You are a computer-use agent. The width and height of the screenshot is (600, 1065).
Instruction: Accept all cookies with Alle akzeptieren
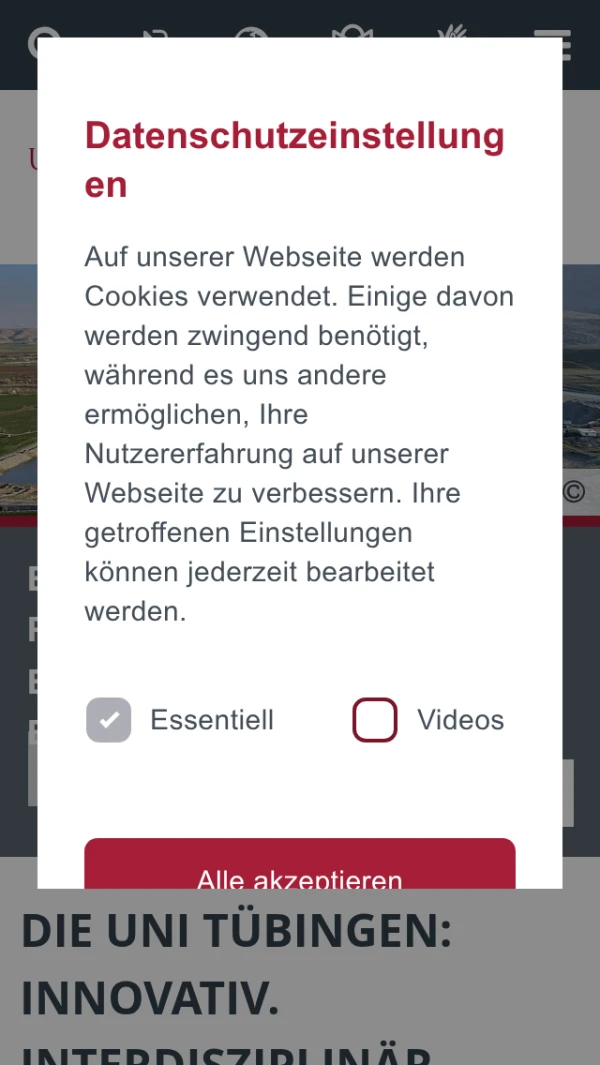point(300,868)
